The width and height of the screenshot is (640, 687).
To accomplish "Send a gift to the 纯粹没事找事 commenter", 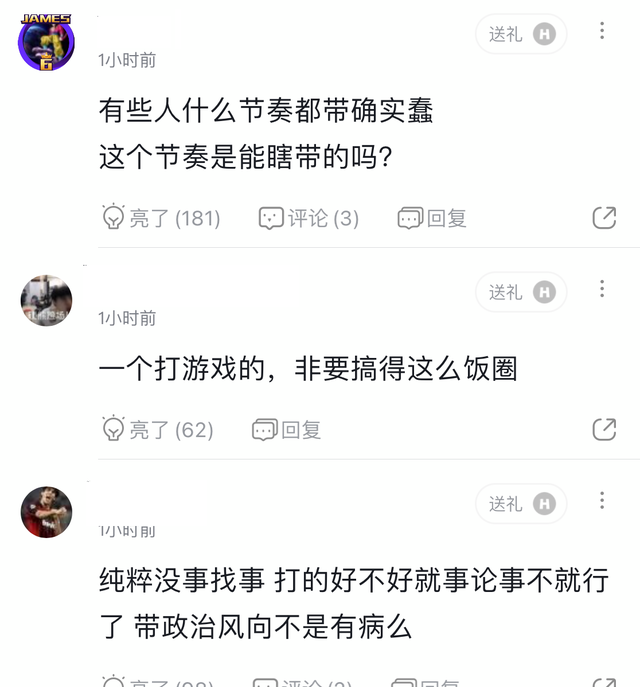I will [x=520, y=504].
